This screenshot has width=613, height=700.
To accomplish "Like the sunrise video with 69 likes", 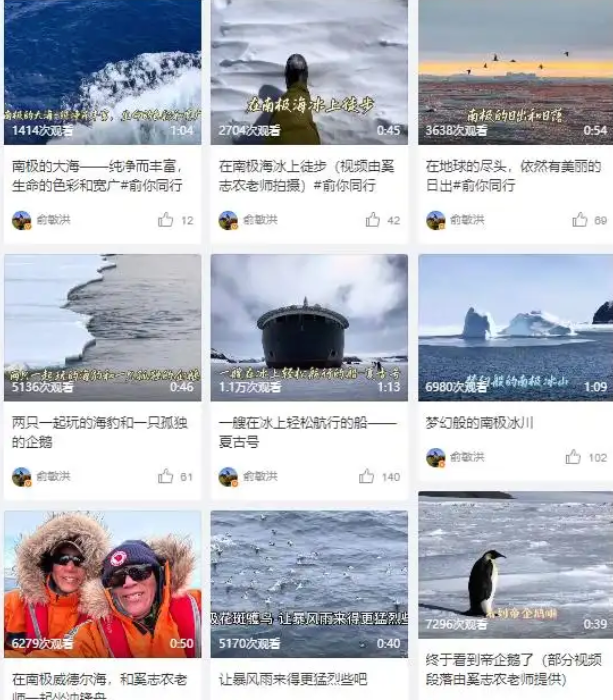I will click(x=580, y=220).
